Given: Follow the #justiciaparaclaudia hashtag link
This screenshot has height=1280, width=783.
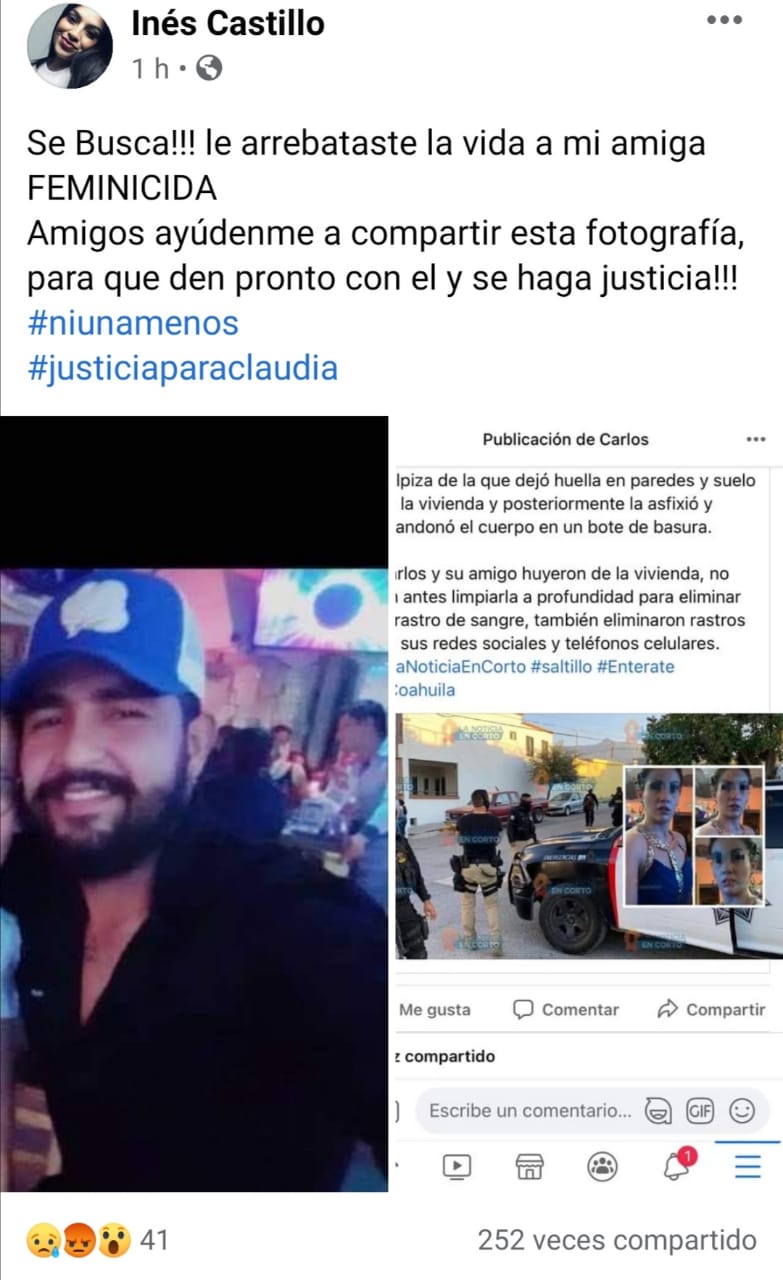Looking at the screenshot, I should [x=183, y=368].
